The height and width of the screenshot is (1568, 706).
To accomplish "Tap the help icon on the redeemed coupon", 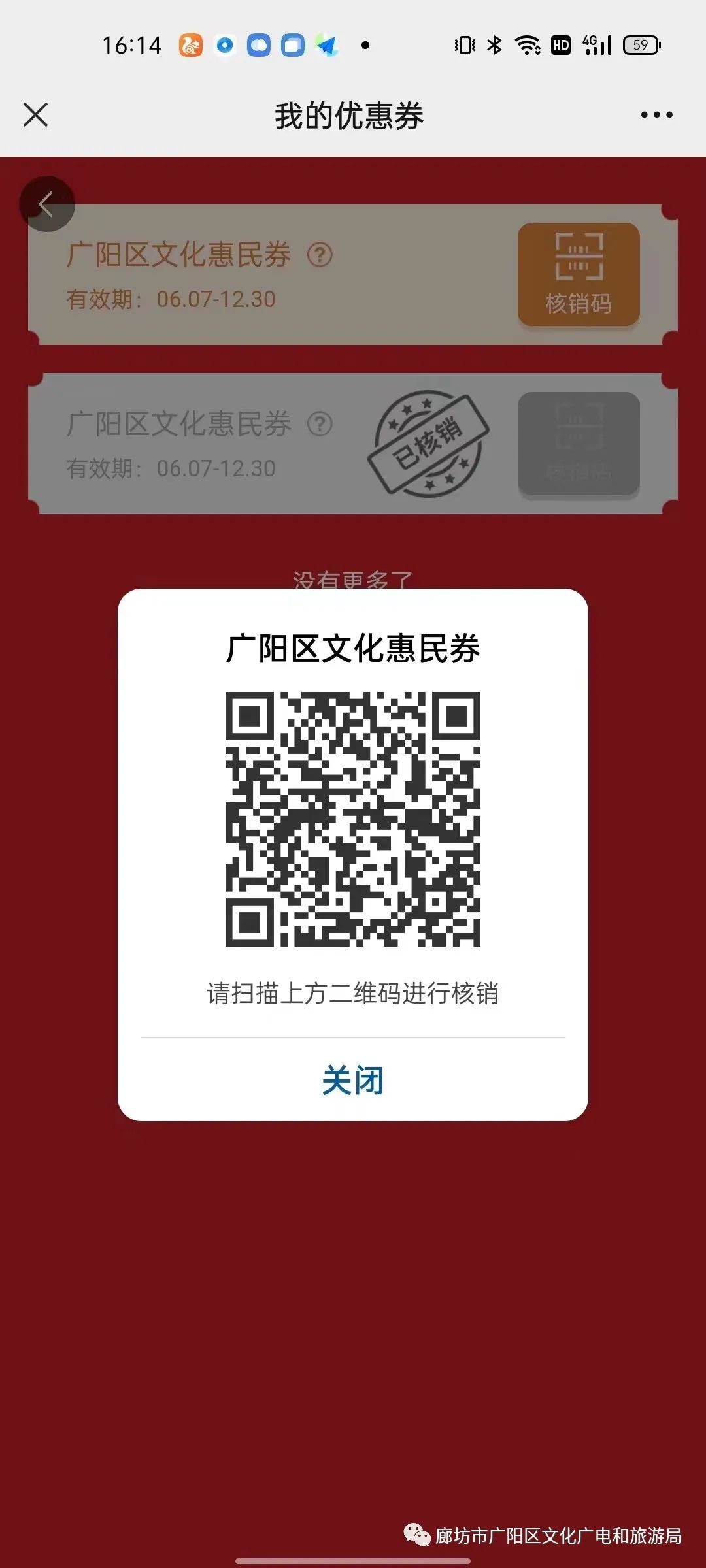I will (x=320, y=424).
